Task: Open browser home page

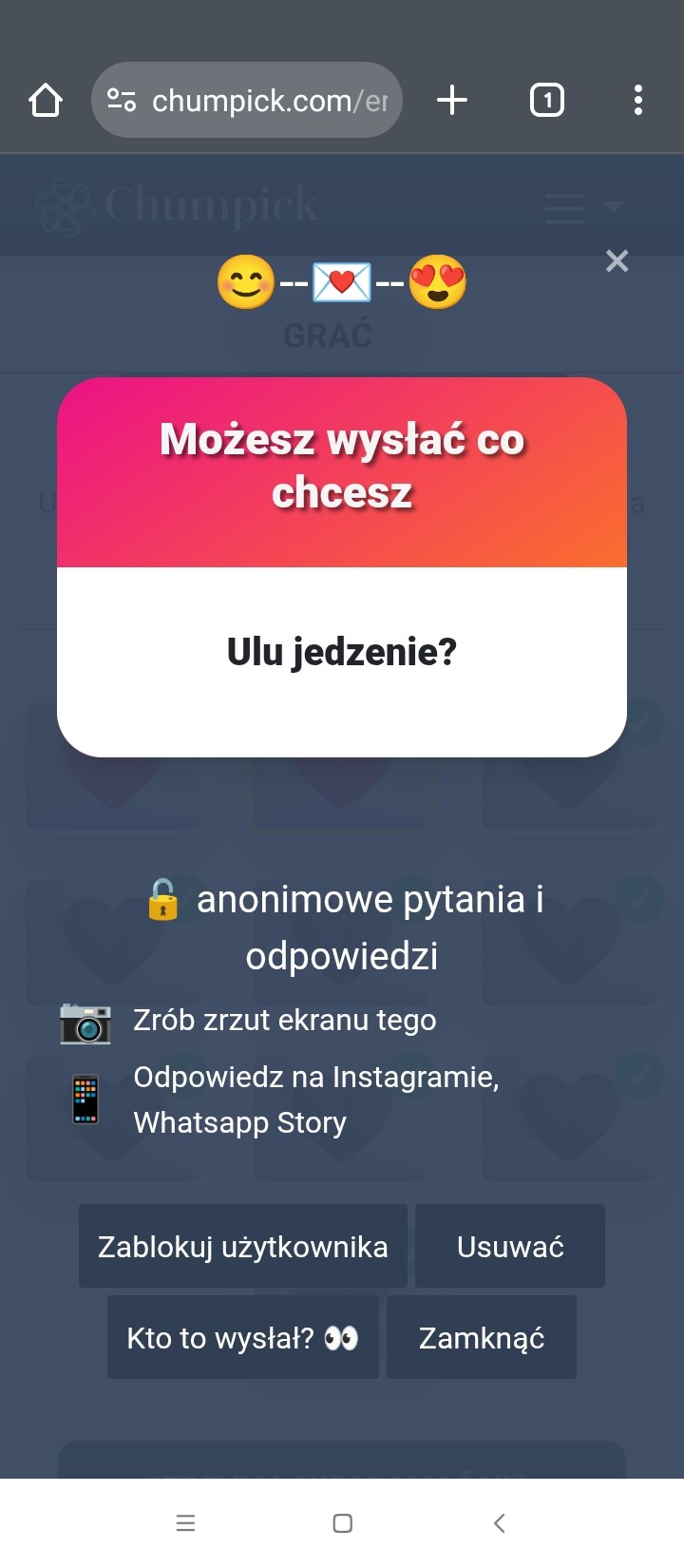Action: (46, 100)
